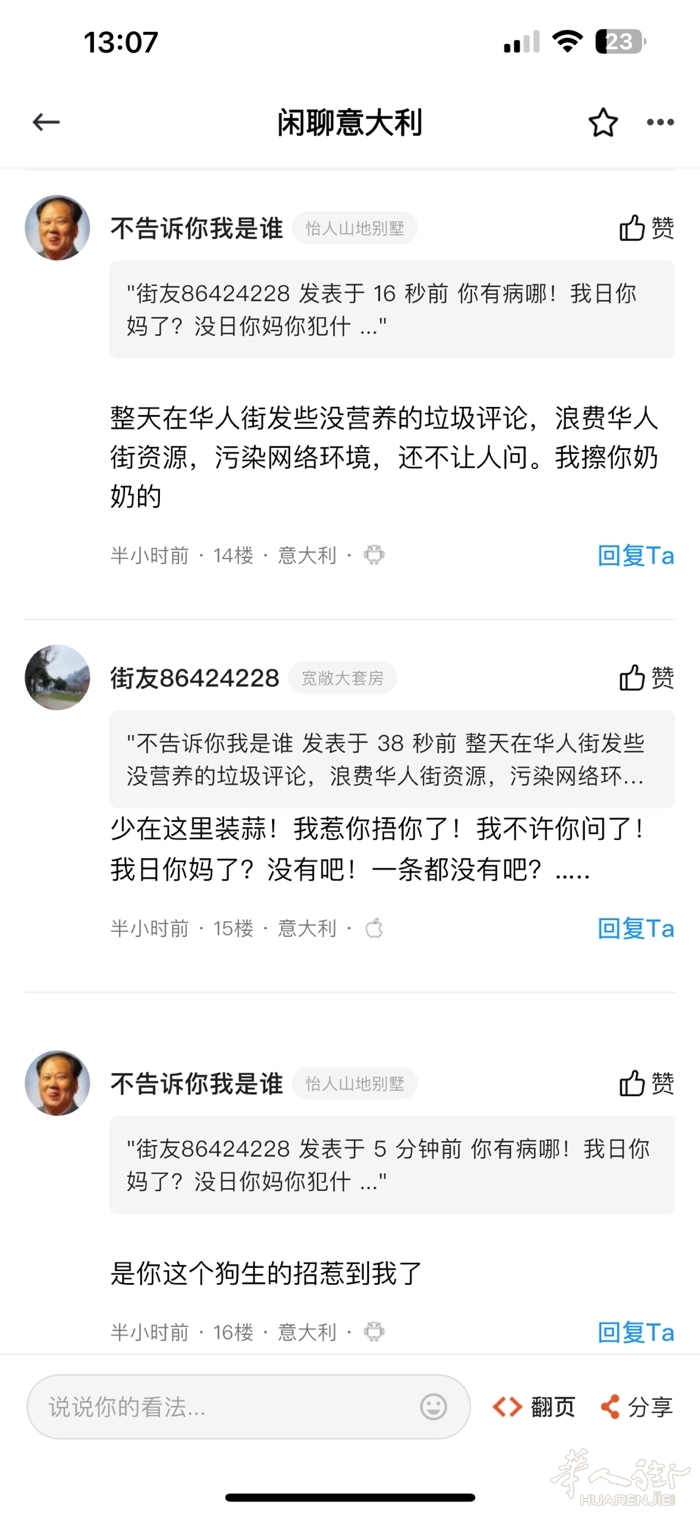Image resolution: width=700 pixels, height=1515 pixels.
Task: Focus the 说说你的看法 comment field
Action: point(220,1407)
